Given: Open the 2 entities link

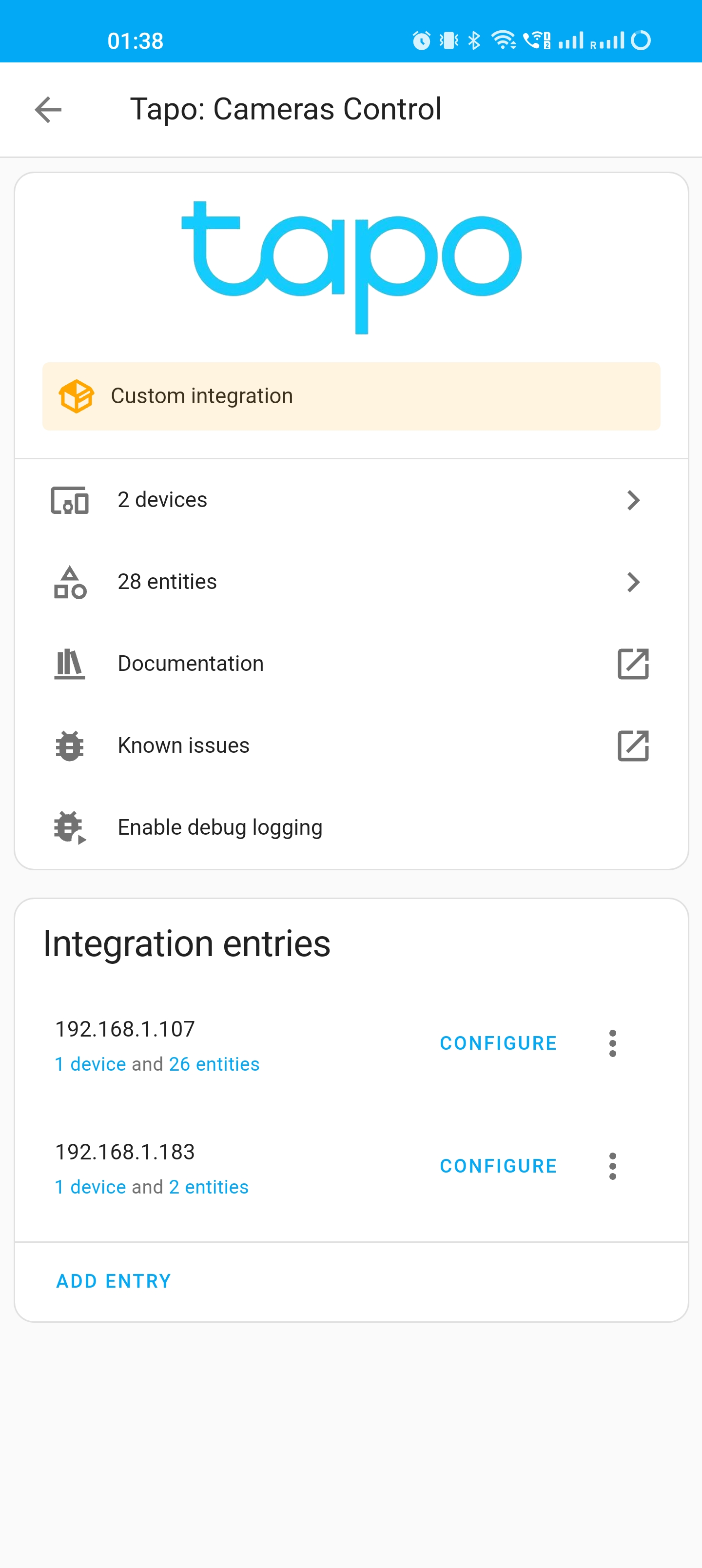Looking at the screenshot, I should pyautogui.click(x=209, y=1187).
